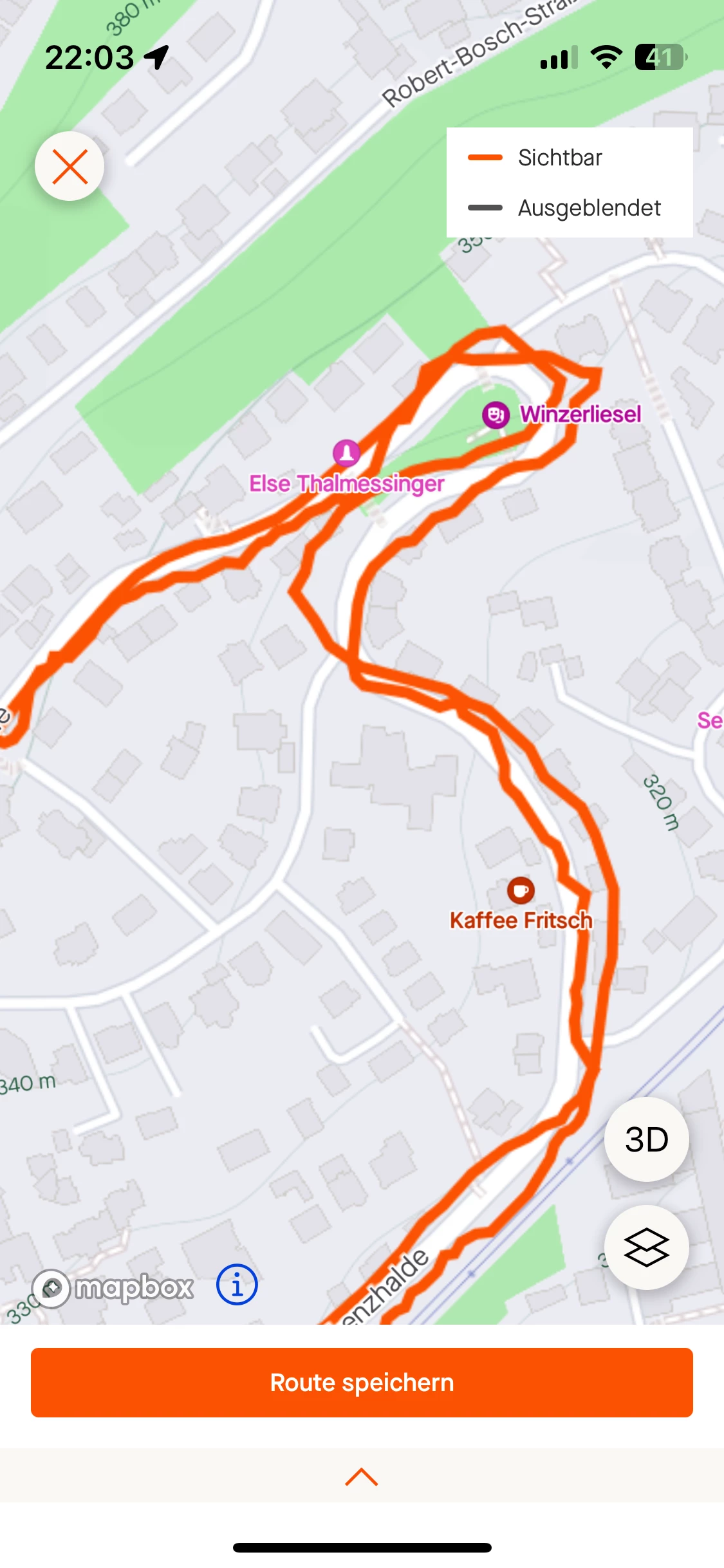The height and width of the screenshot is (1568, 724).
Task: Select the Winzerliesel place marker
Action: (496, 415)
